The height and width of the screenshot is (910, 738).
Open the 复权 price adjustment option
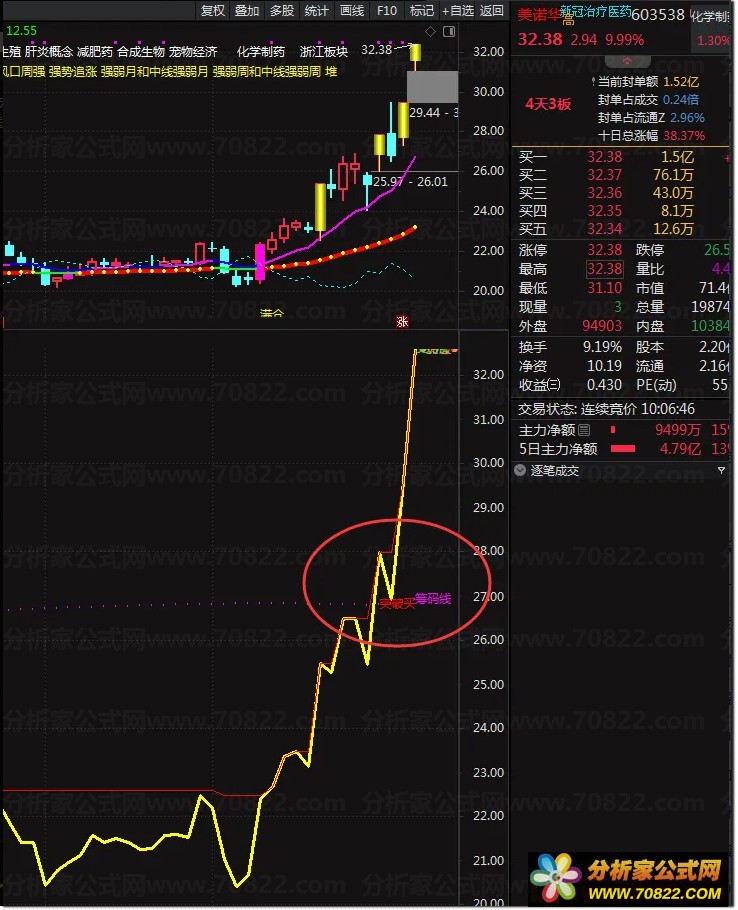point(213,11)
